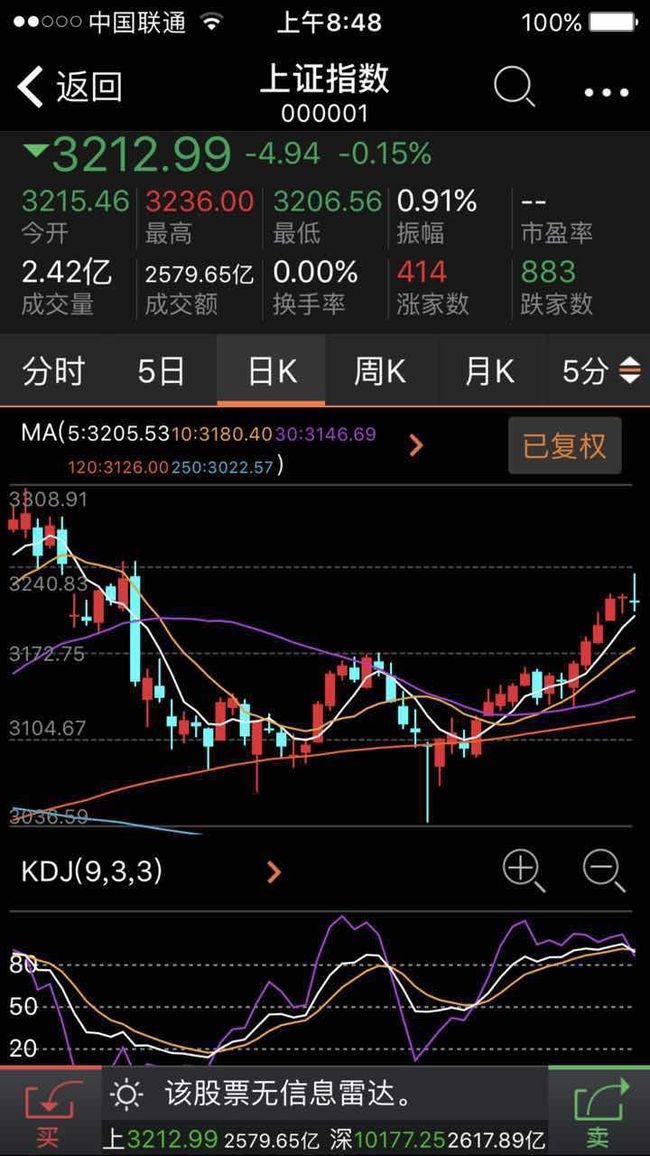This screenshot has height=1156, width=650.
Task: Tap the 已复权 button
Action: coord(565,446)
